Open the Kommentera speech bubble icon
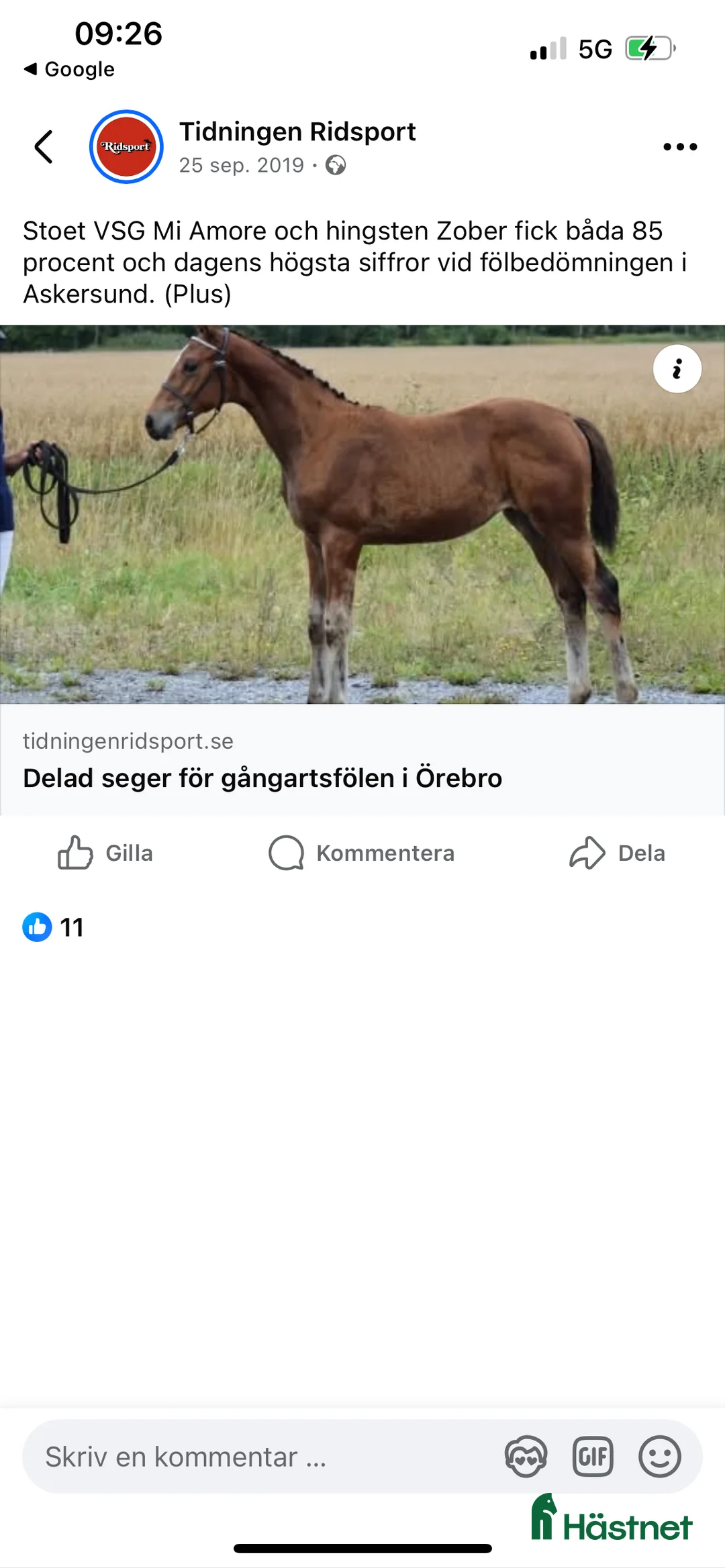This screenshot has height=1568, width=725. [x=285, y=853]
